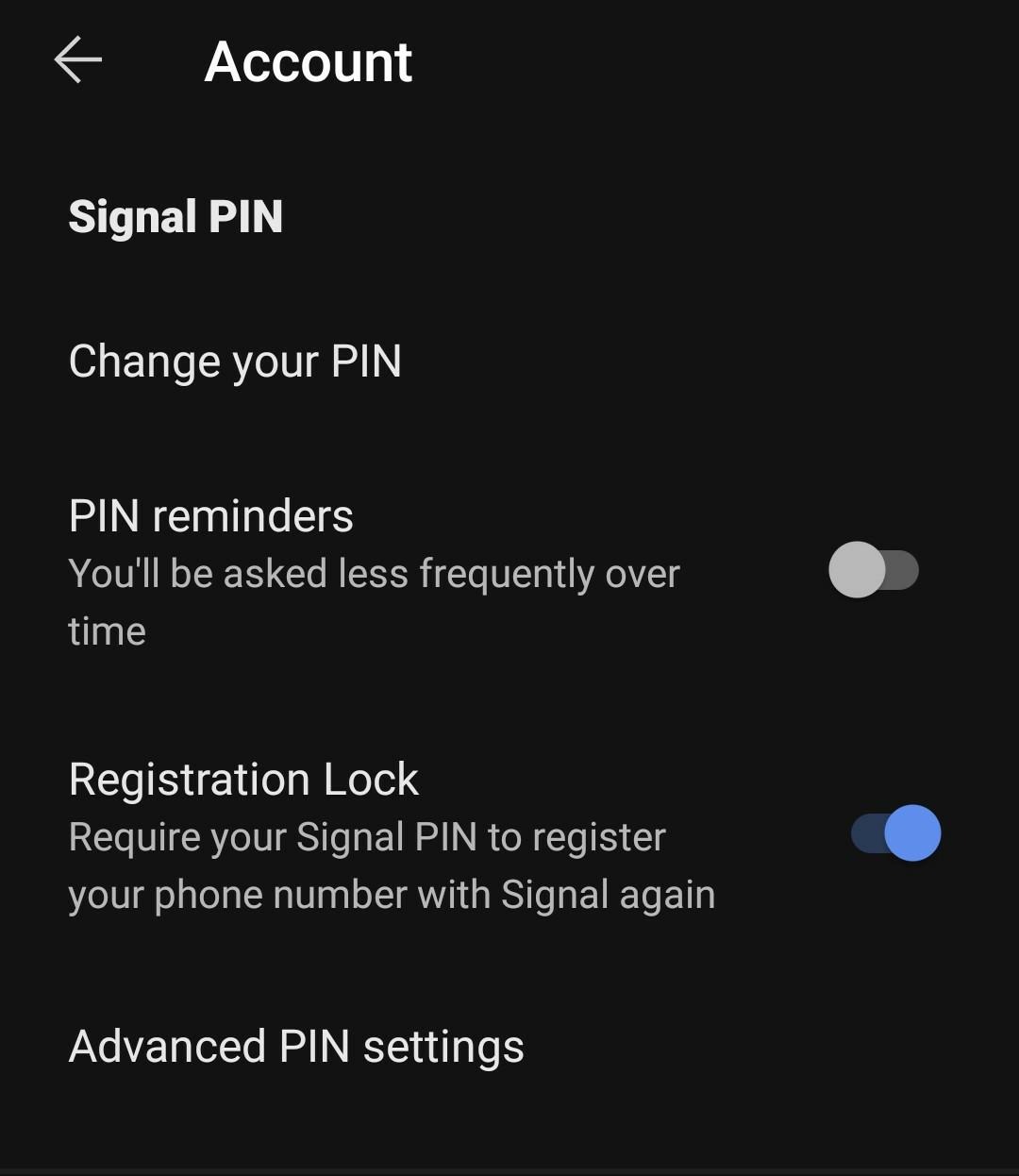The width and height of the screenshot is (1019, 1176).
Task: Tap the Advanced PIN settings row
Action: [294, 1046]
